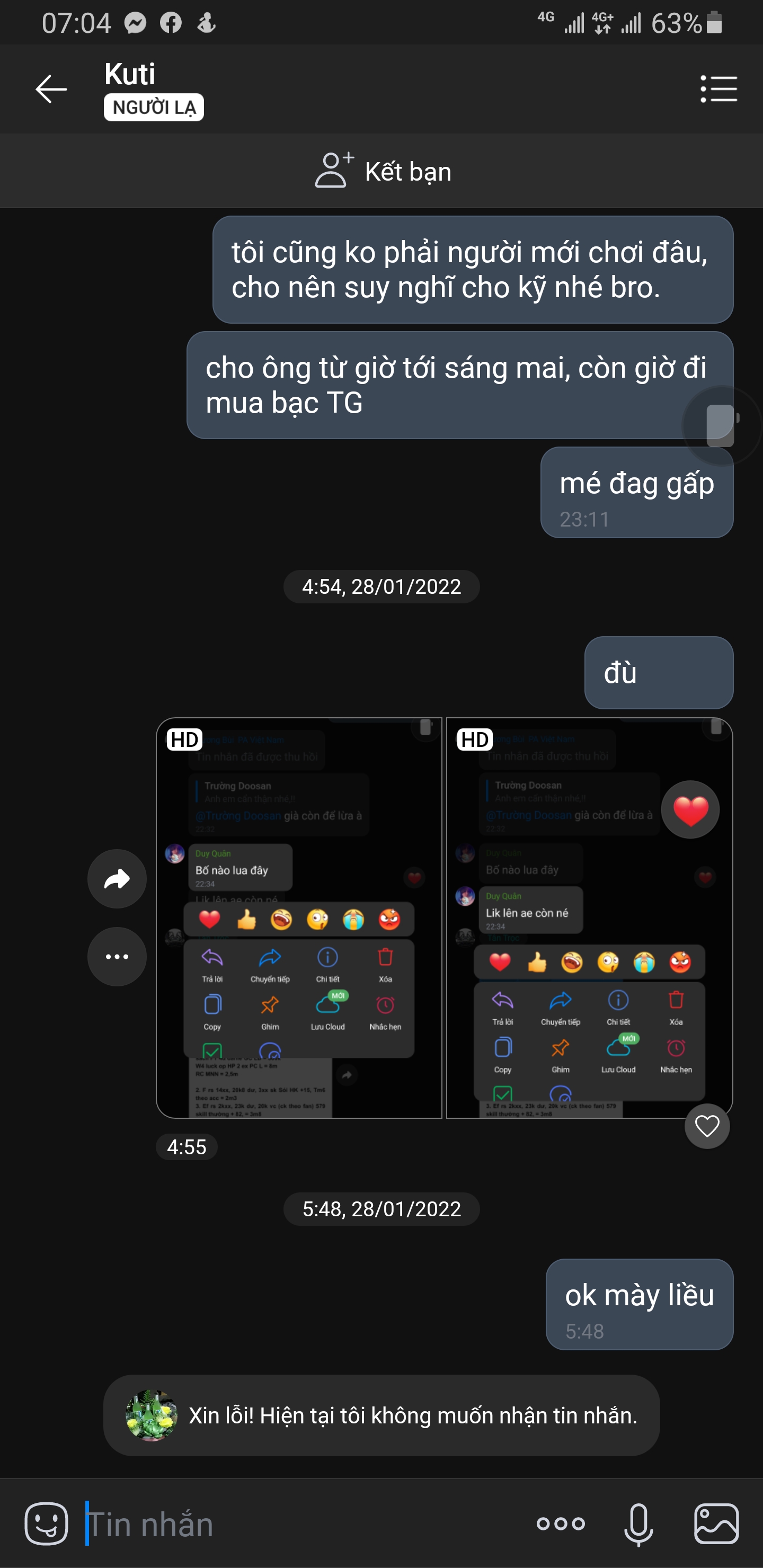
Task: React to the images with the heart outline
Action: tap(707, 1126)
